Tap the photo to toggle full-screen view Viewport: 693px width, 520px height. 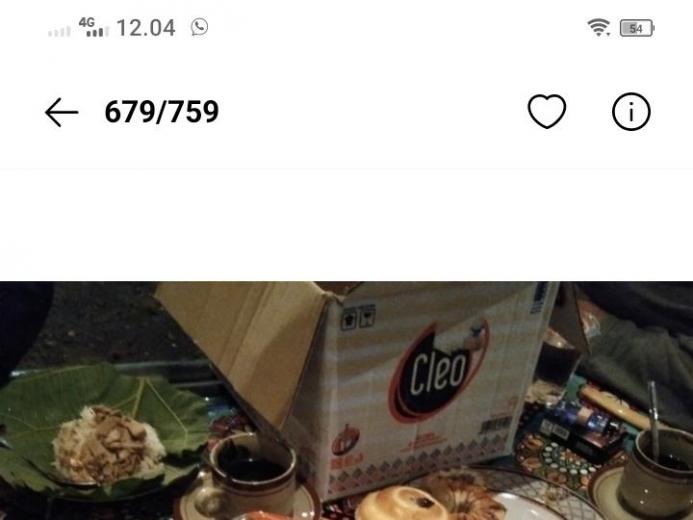click(x=346, y=400)
